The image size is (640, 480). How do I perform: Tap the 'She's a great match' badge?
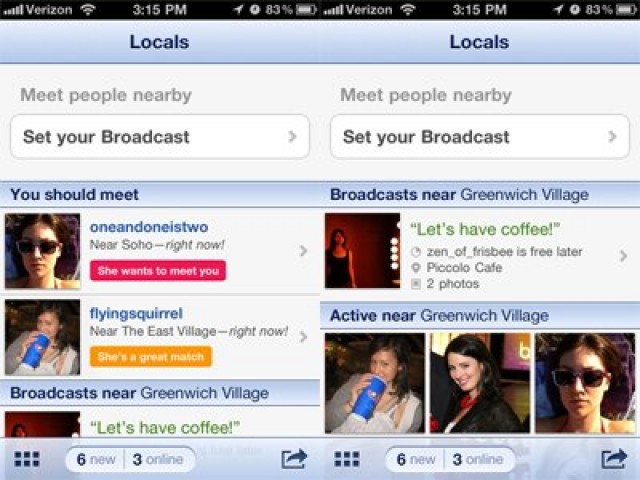click(150, 356)
